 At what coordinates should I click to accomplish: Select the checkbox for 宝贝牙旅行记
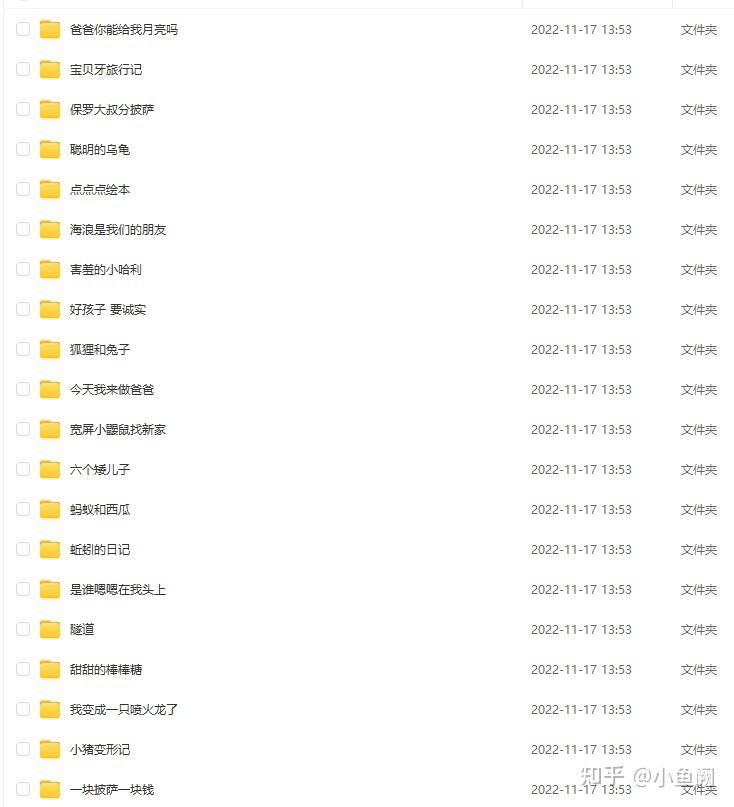pyautogui.click(x=23, y=70)
